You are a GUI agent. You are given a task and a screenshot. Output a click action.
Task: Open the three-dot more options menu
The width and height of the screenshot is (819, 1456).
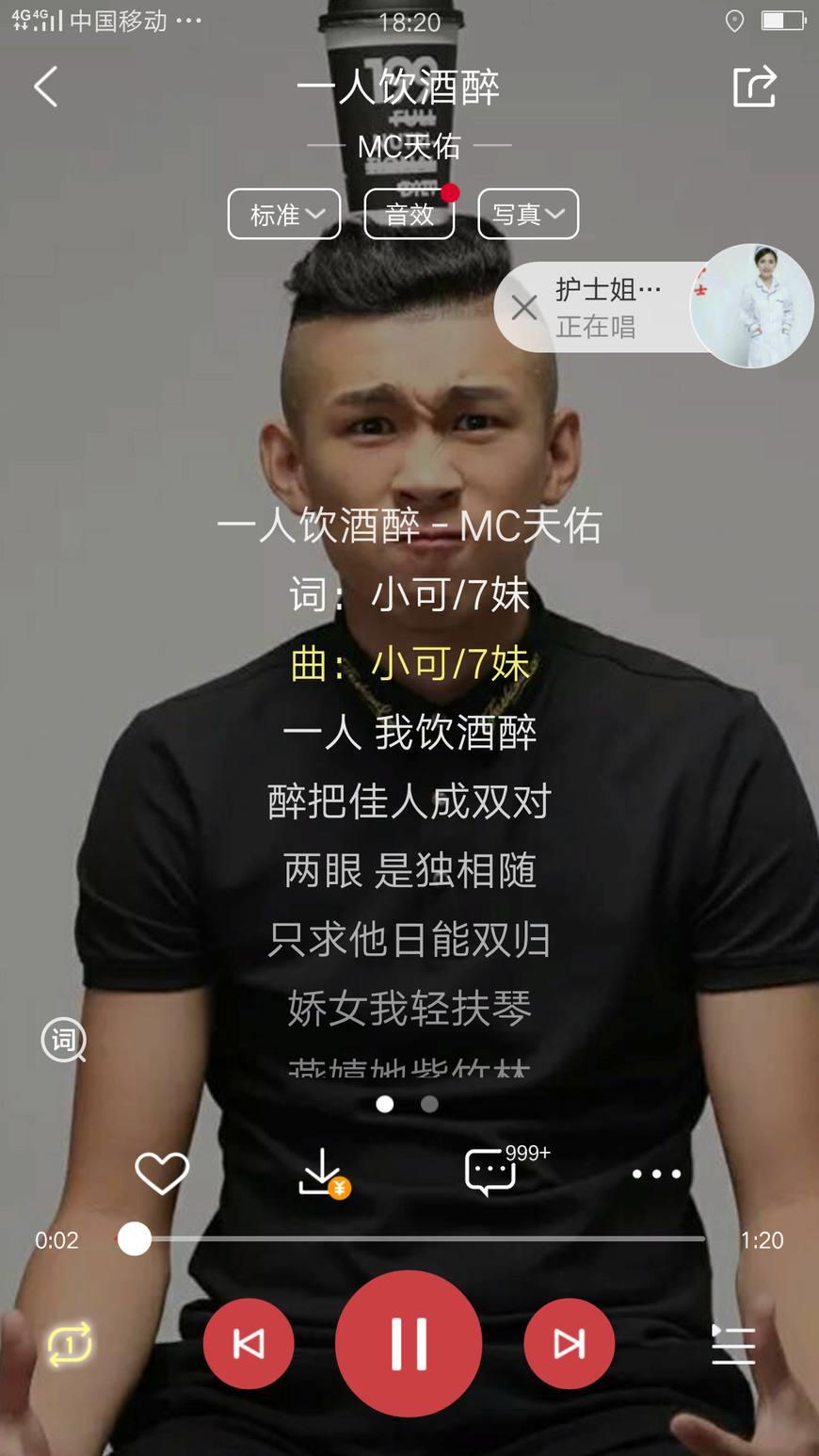click(656, 1173)
